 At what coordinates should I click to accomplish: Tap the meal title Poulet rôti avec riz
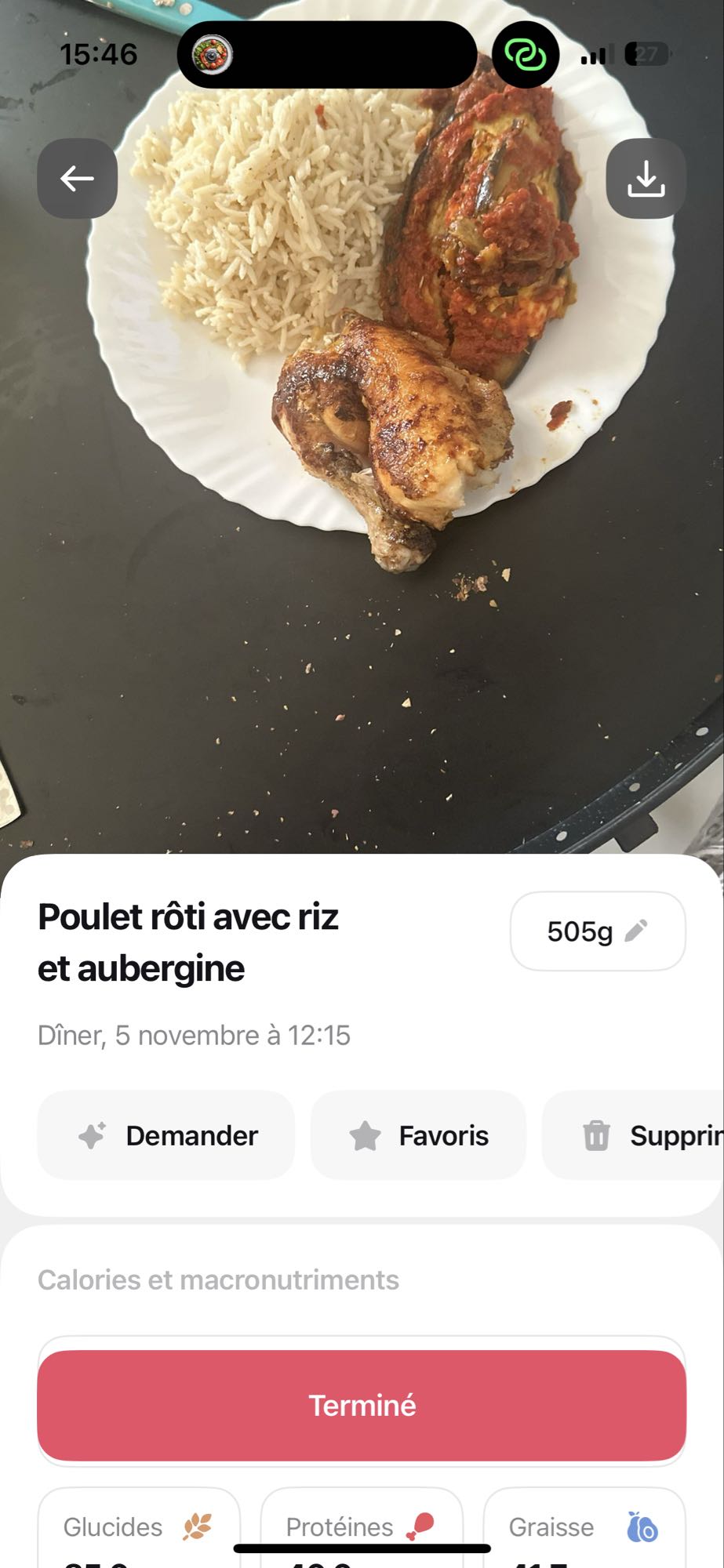coord(190,917)
